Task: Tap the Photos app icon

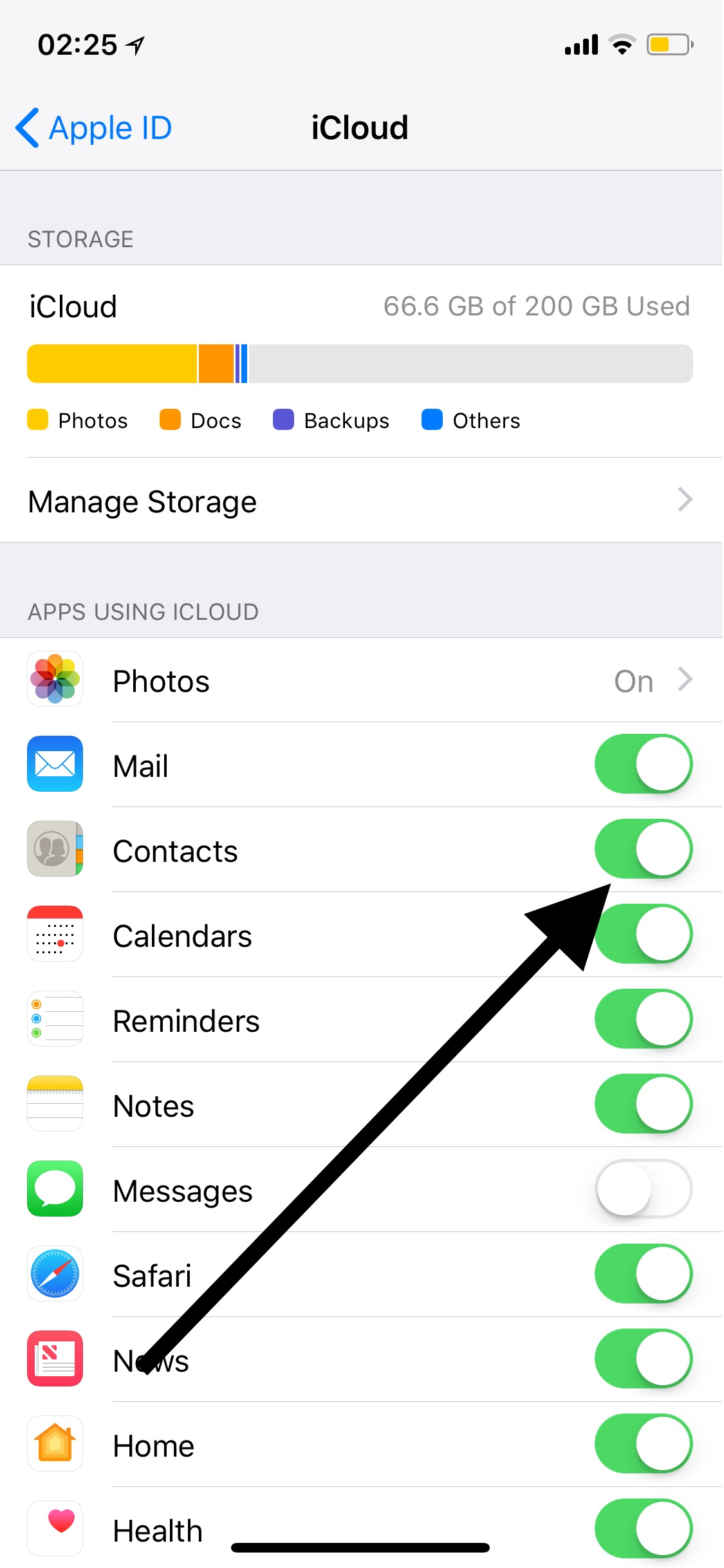Action: tap(55, 680)
